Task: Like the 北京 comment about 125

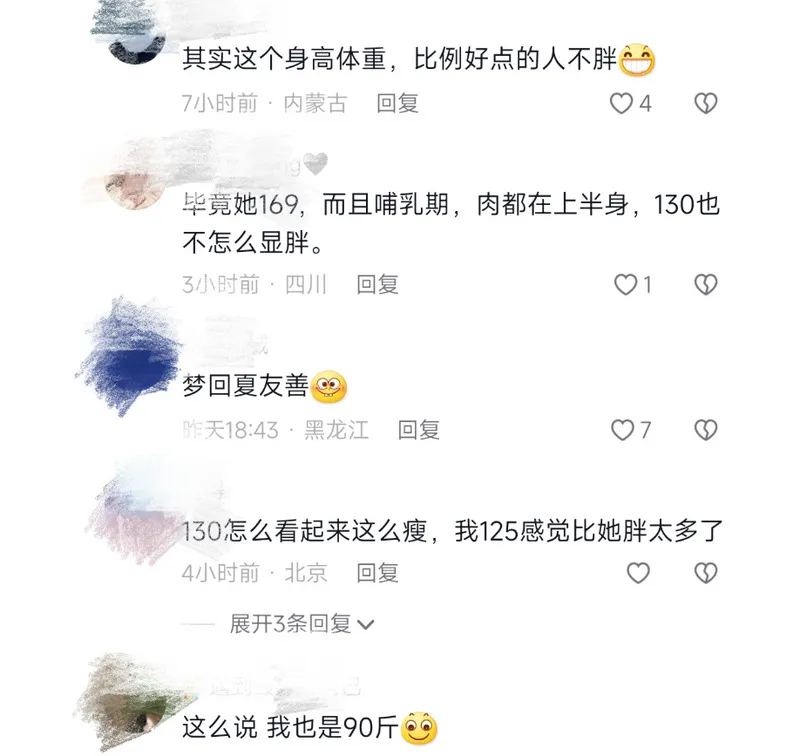Action: [637, 573]
